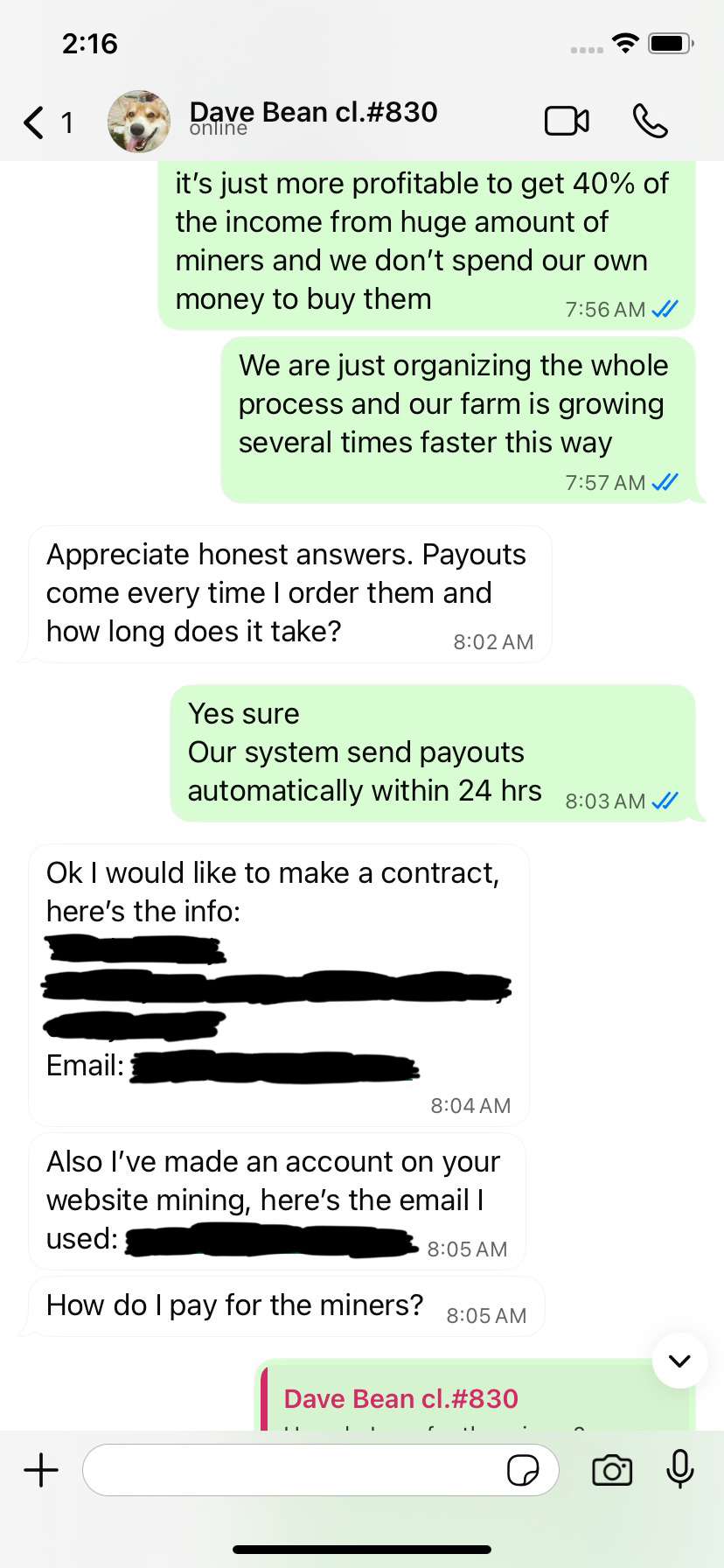Open the sticker picker

click(523, 1471)
